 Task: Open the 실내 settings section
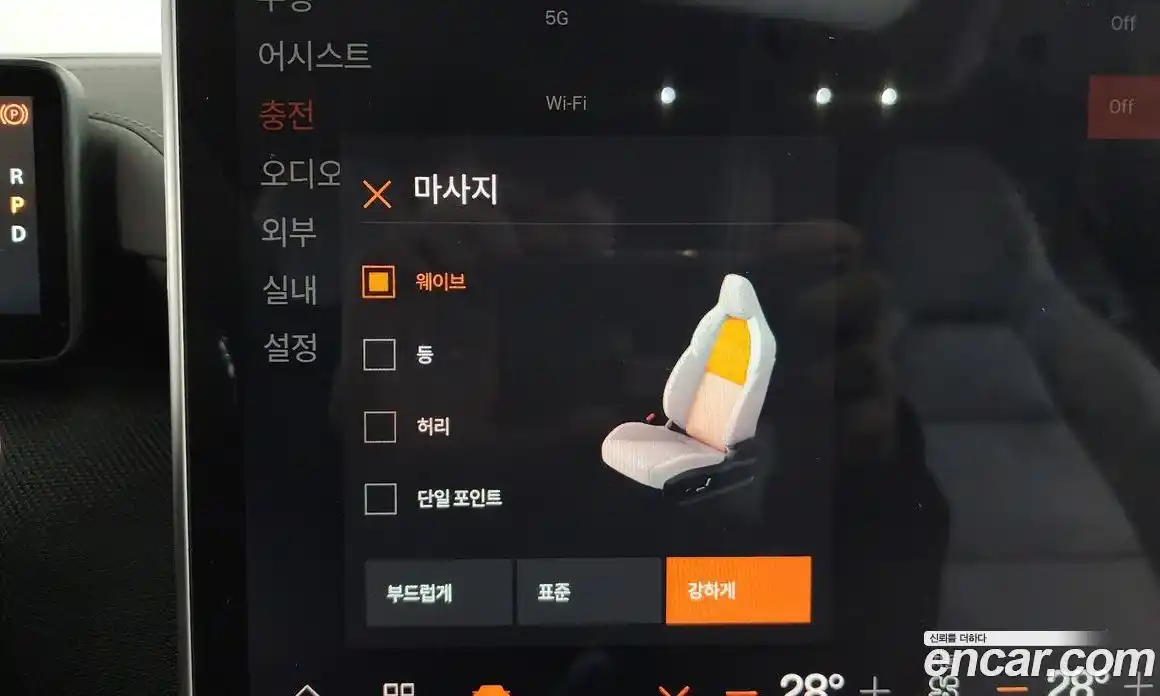tap(289, 290)
